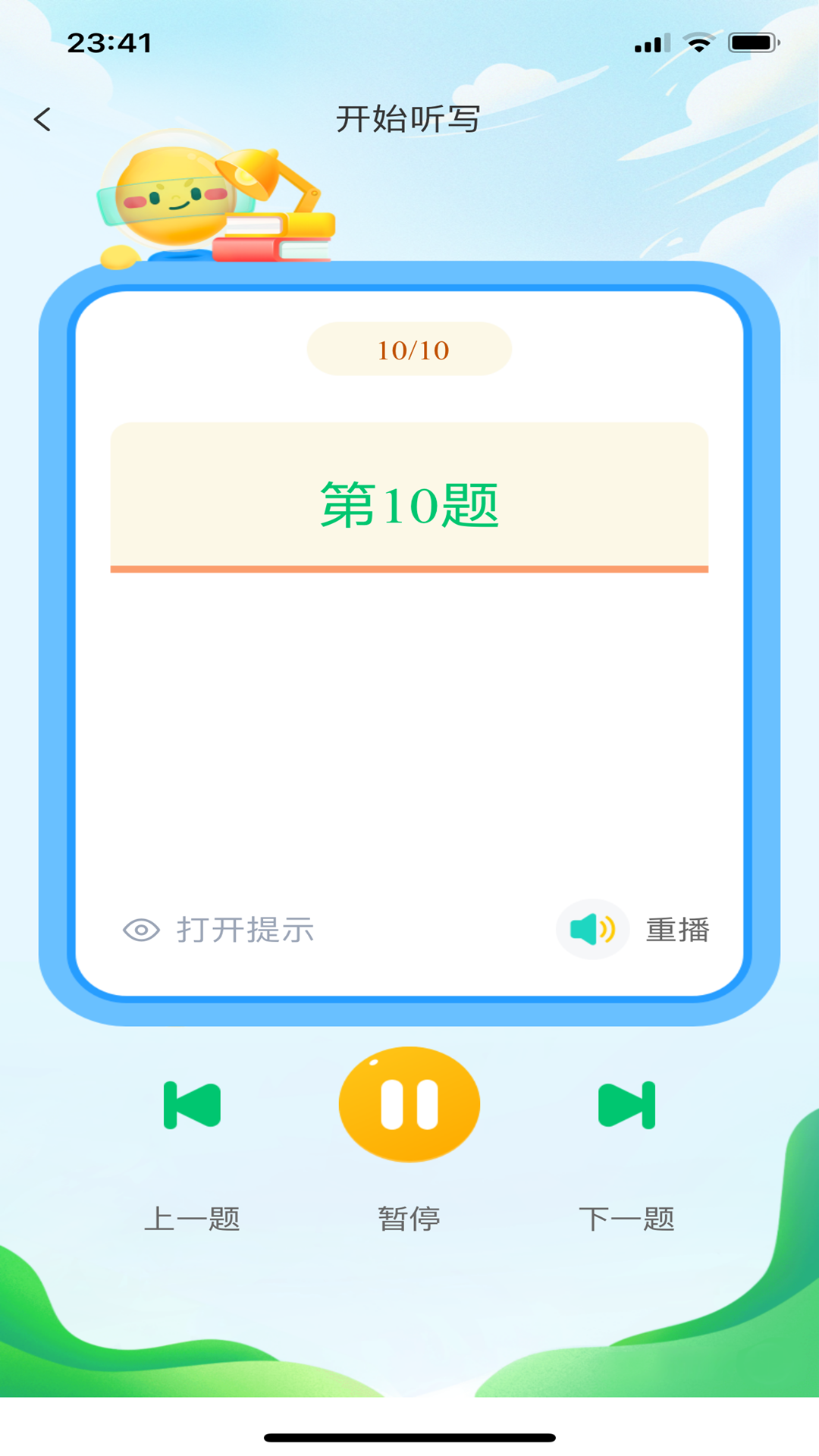The image size is (819, 1456).
Task: Click the eye icon next to 打开提示
Action: (140, 929)
